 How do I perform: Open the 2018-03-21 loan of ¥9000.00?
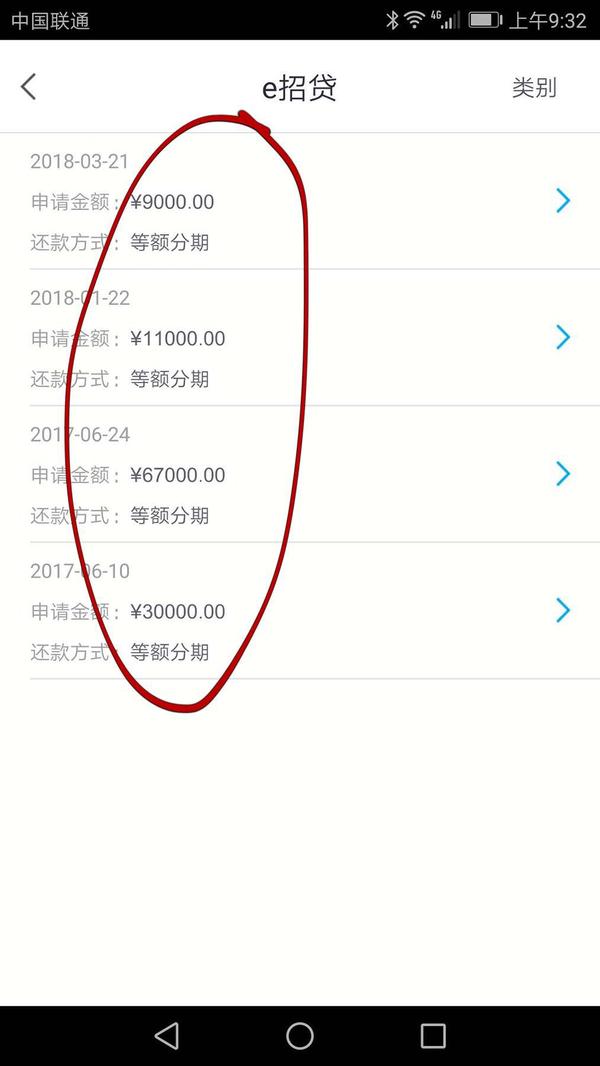[300, 201]
